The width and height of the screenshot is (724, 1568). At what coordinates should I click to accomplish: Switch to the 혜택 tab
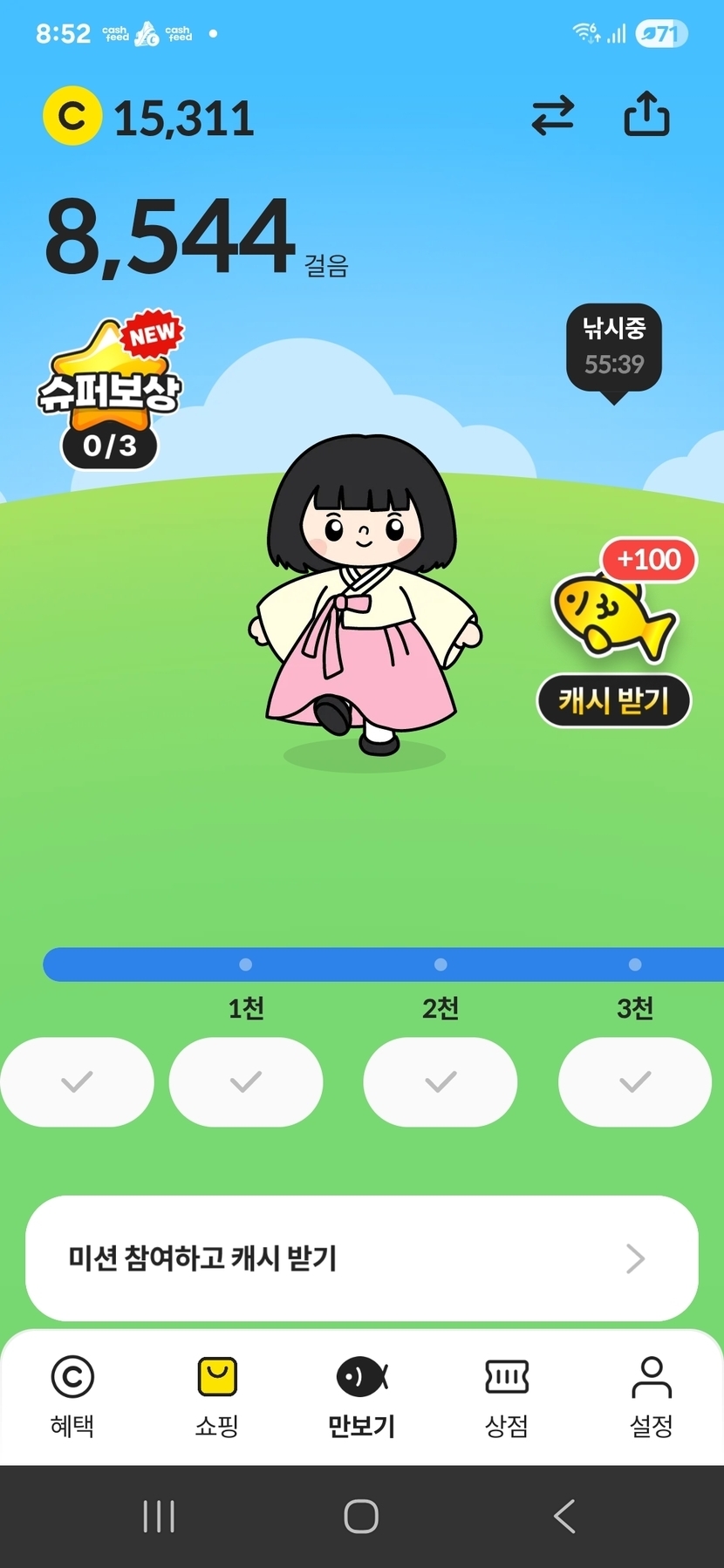click(x=72, y=1397)
